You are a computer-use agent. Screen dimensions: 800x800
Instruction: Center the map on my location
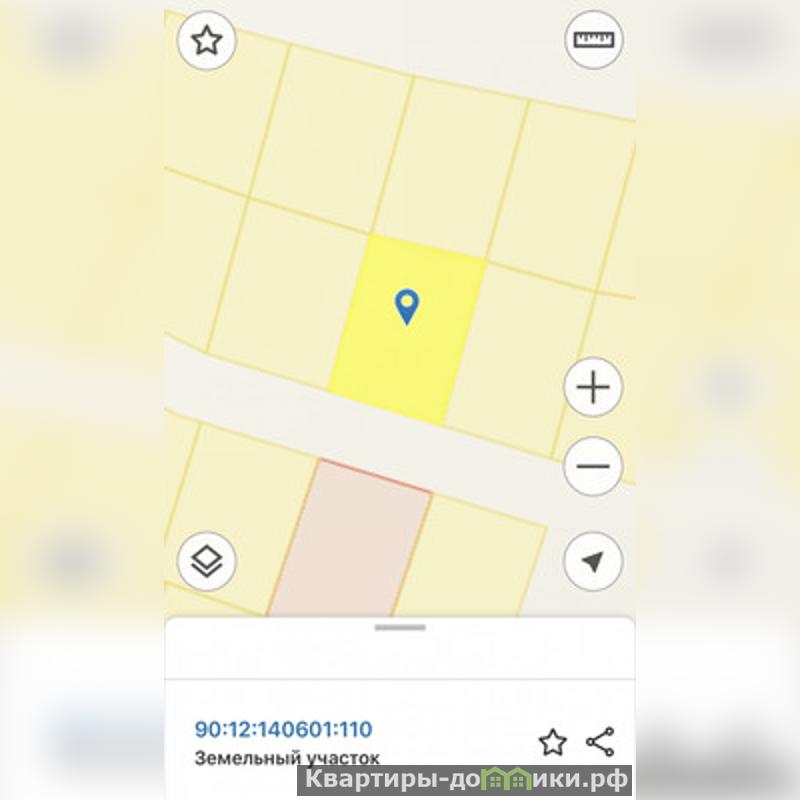point(593,561)
